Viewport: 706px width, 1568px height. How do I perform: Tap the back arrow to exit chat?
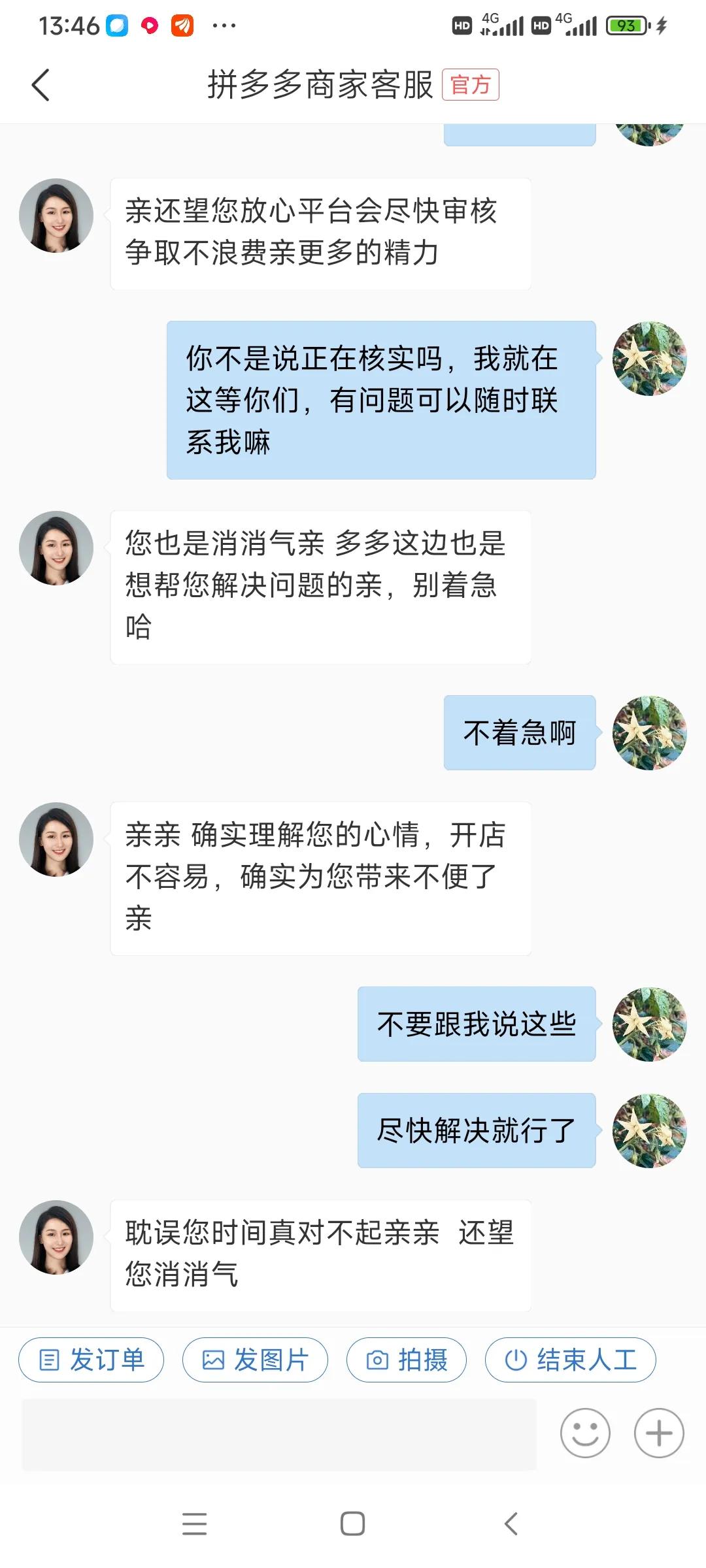(41, 86)
